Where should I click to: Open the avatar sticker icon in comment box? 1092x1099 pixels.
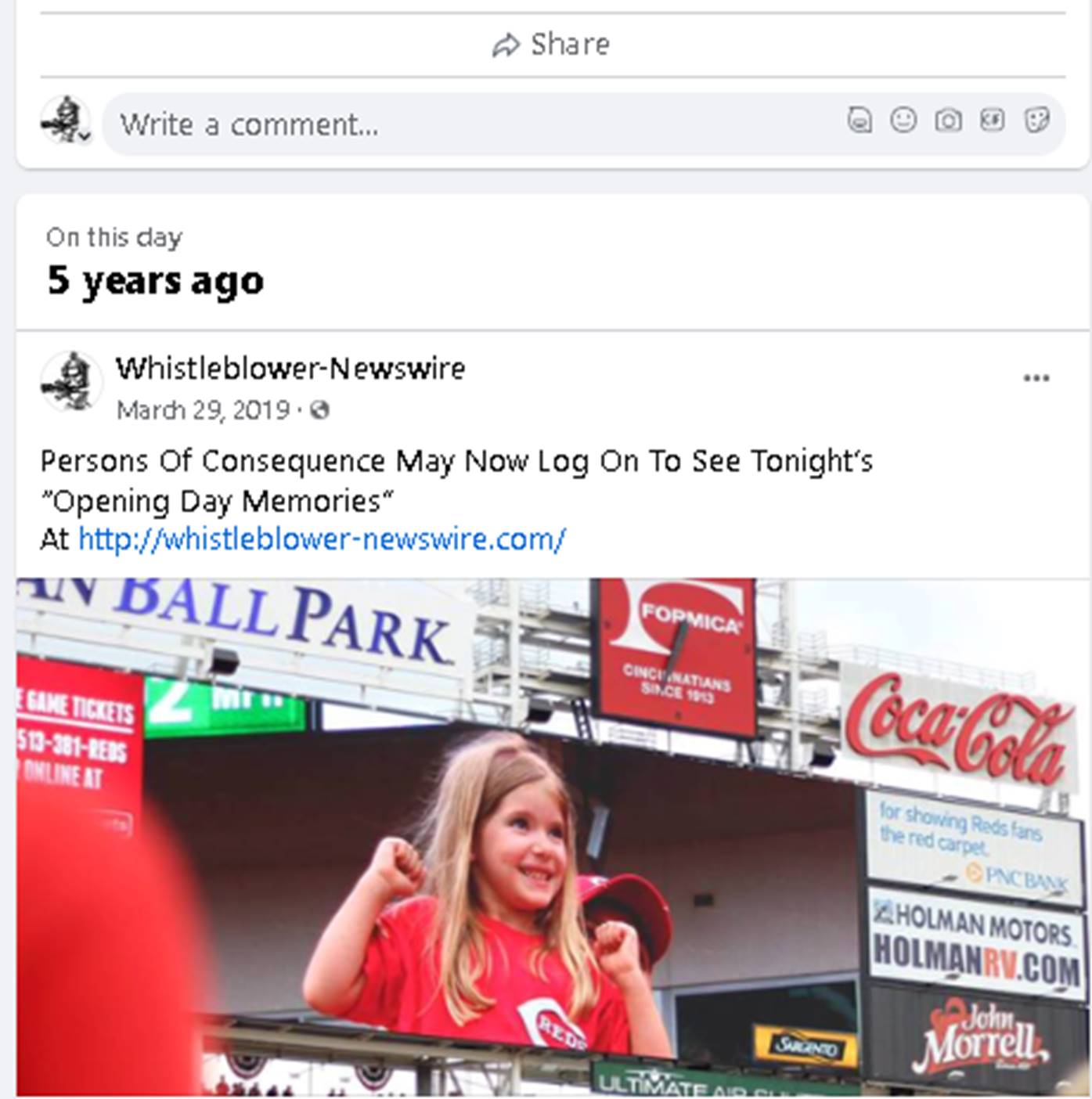tap(860, 121)
